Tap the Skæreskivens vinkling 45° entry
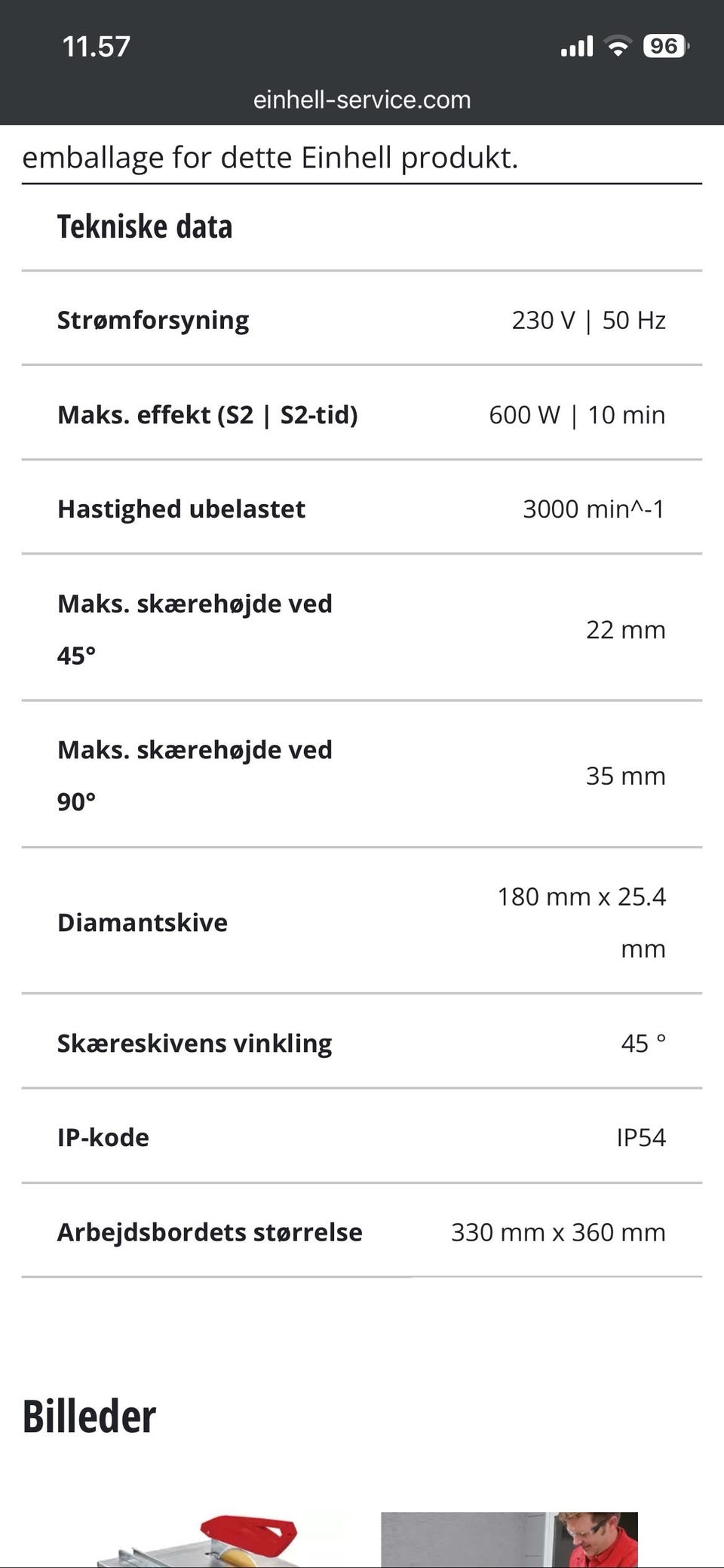This screenshot has width=724, height=1568. tap(195, 1043)
